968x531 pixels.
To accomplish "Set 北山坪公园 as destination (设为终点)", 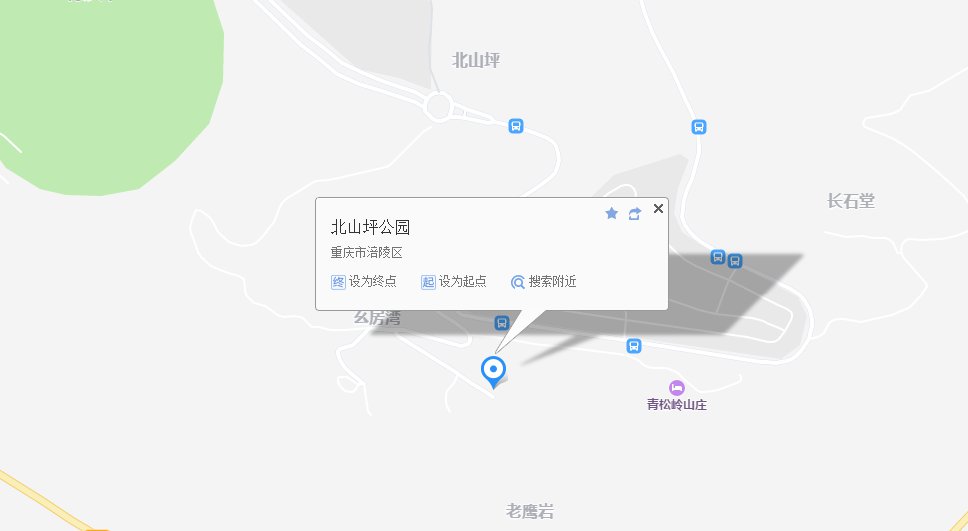I will click(364, 282).
